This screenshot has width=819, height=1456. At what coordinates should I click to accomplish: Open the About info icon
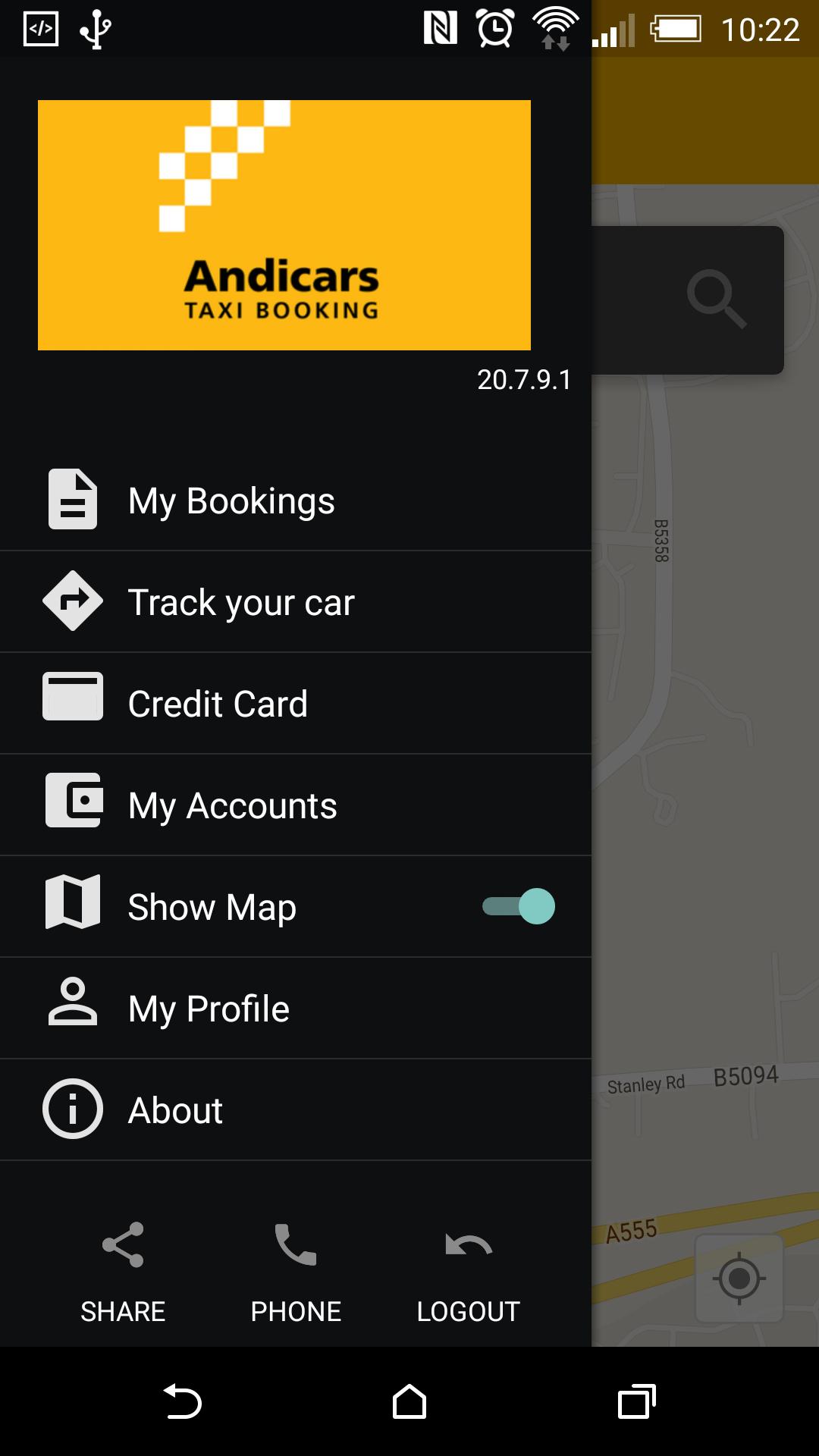(72, 1108)
